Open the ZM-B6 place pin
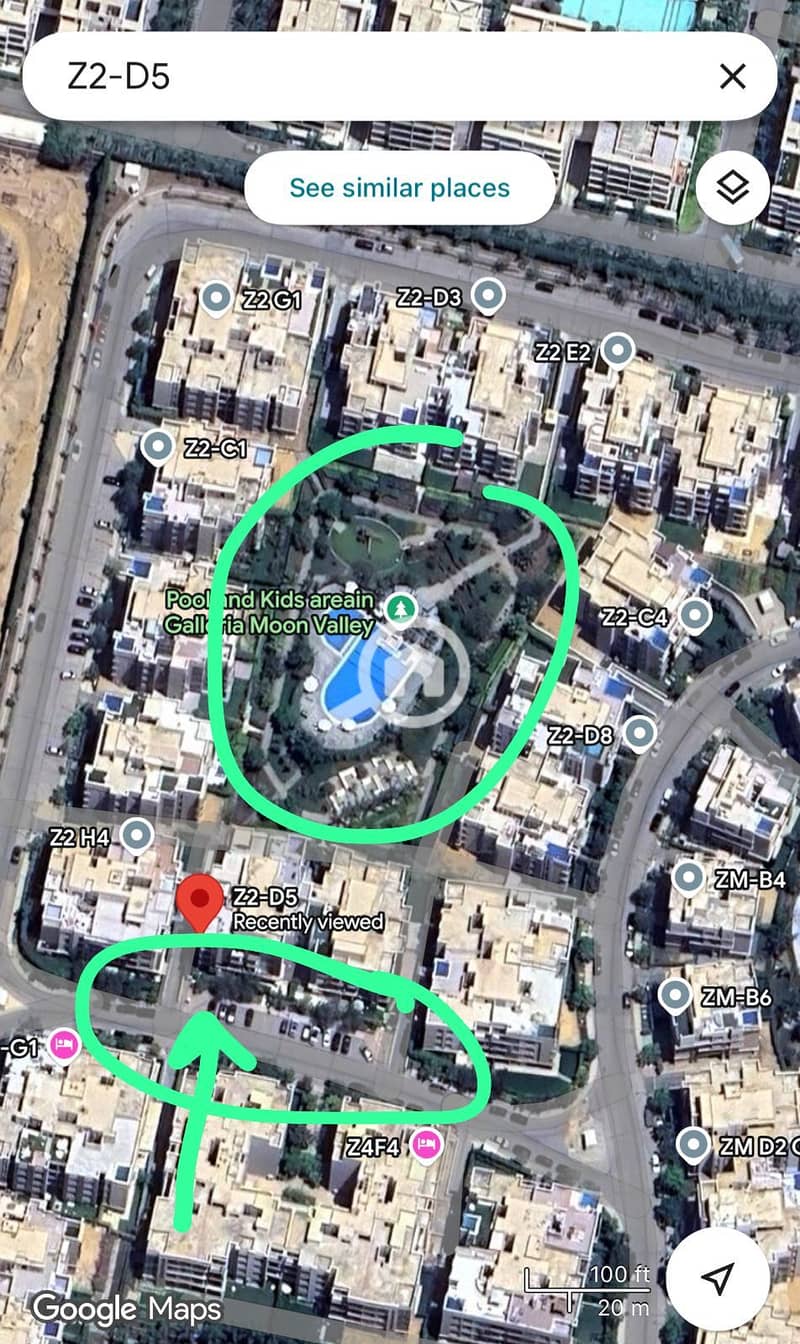This screenshot has height=1344, width=800. pos(677,996)
